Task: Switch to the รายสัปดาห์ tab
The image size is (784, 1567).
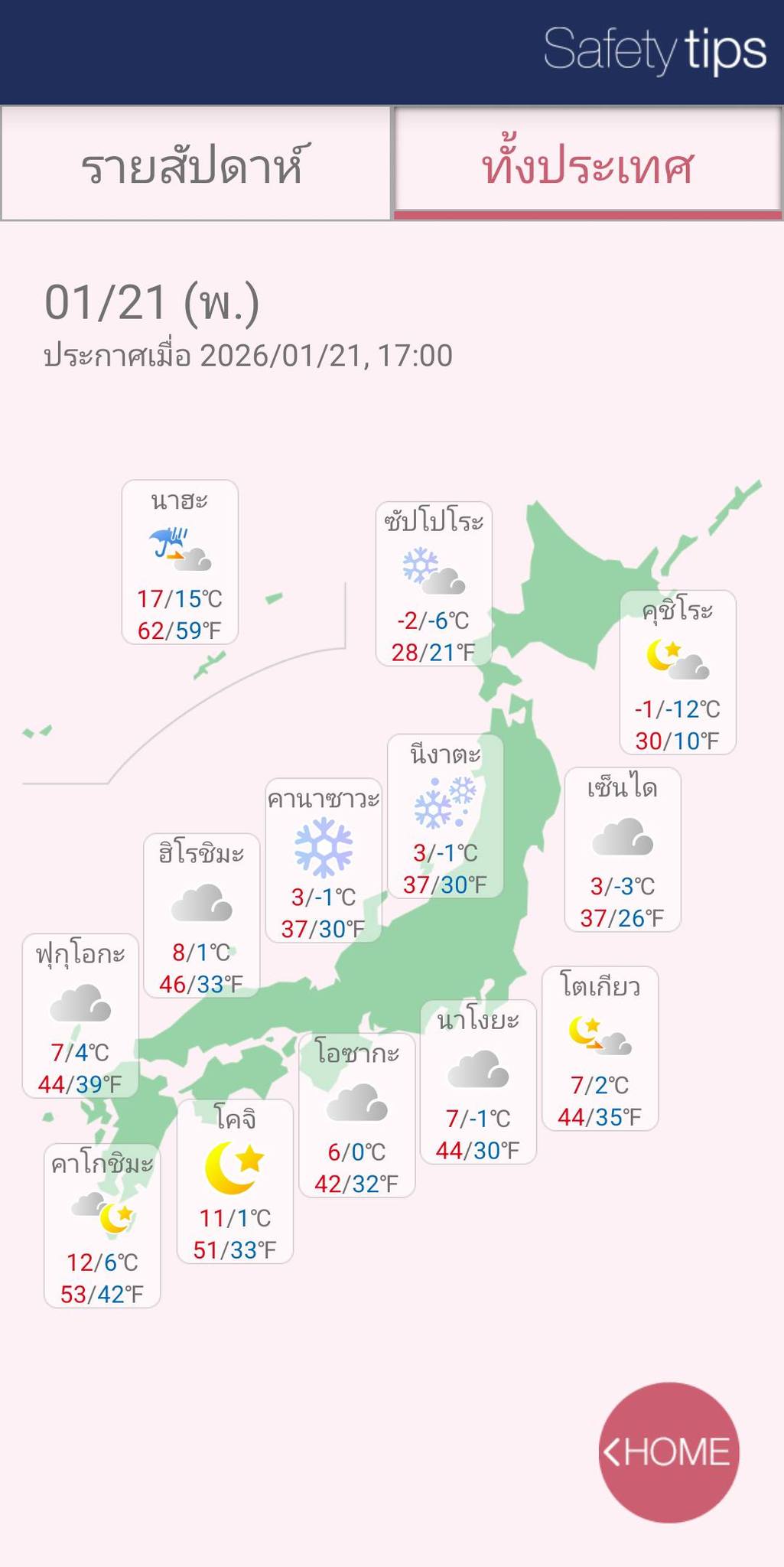Action: pos(196,164)
